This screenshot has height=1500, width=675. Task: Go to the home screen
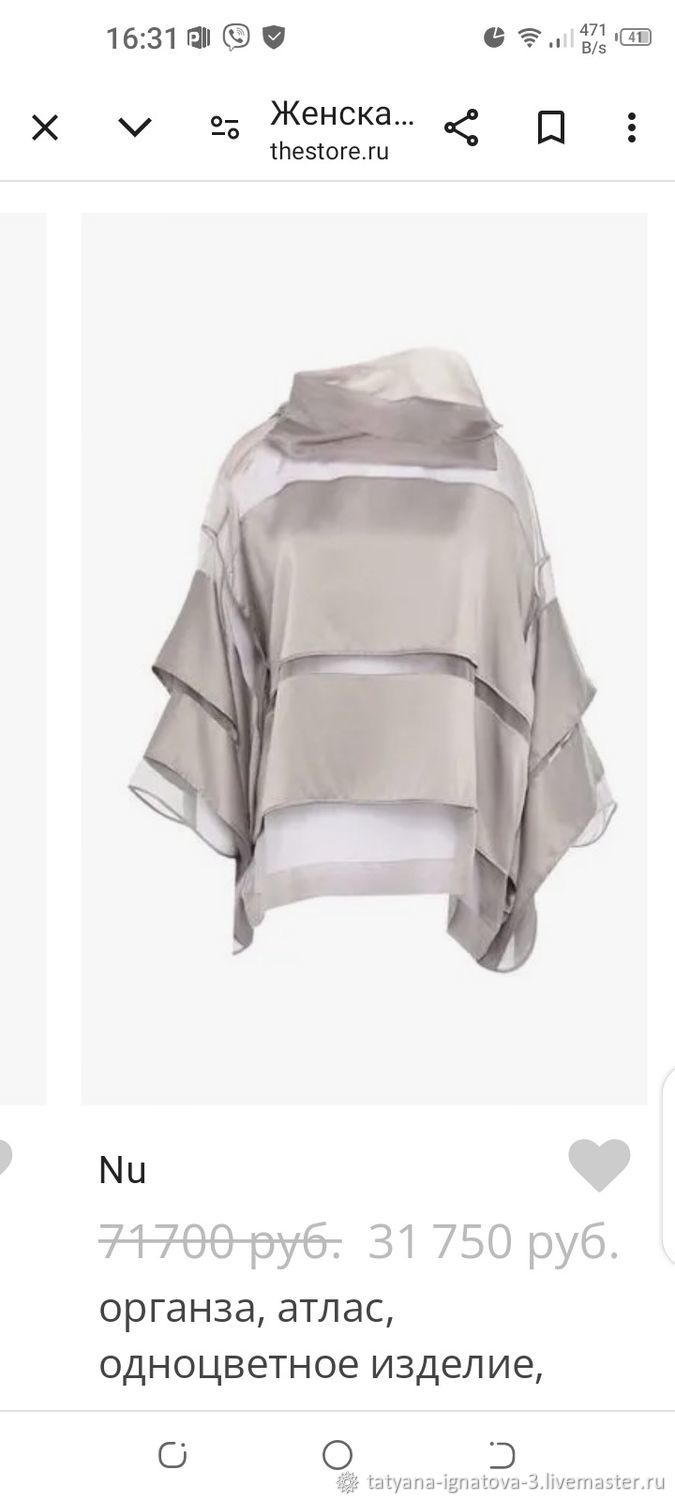coord(338,1455)
